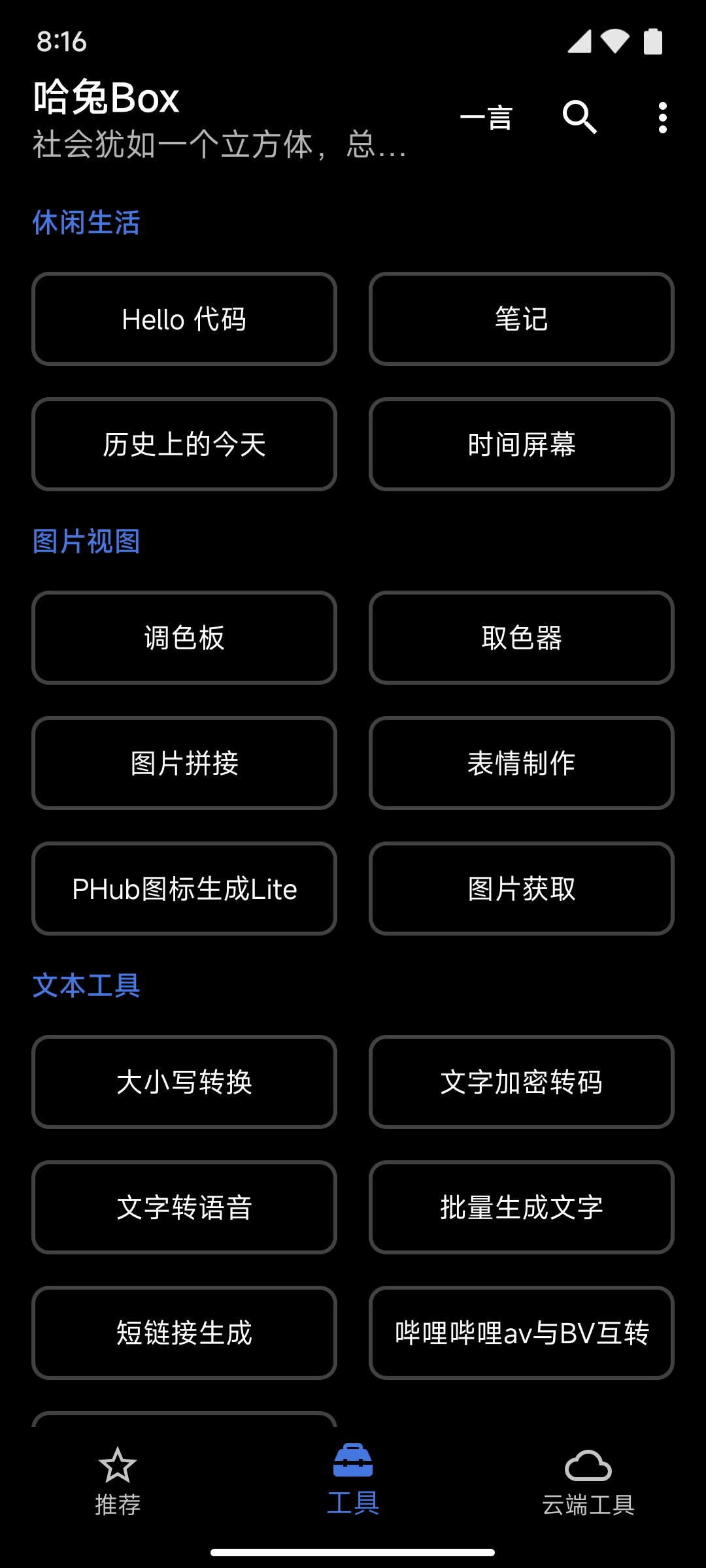This screenshot has width=706, height=1568.
Task: Launch the 取色器 tool
Action: pyautogui.click(x=522, y=638)
